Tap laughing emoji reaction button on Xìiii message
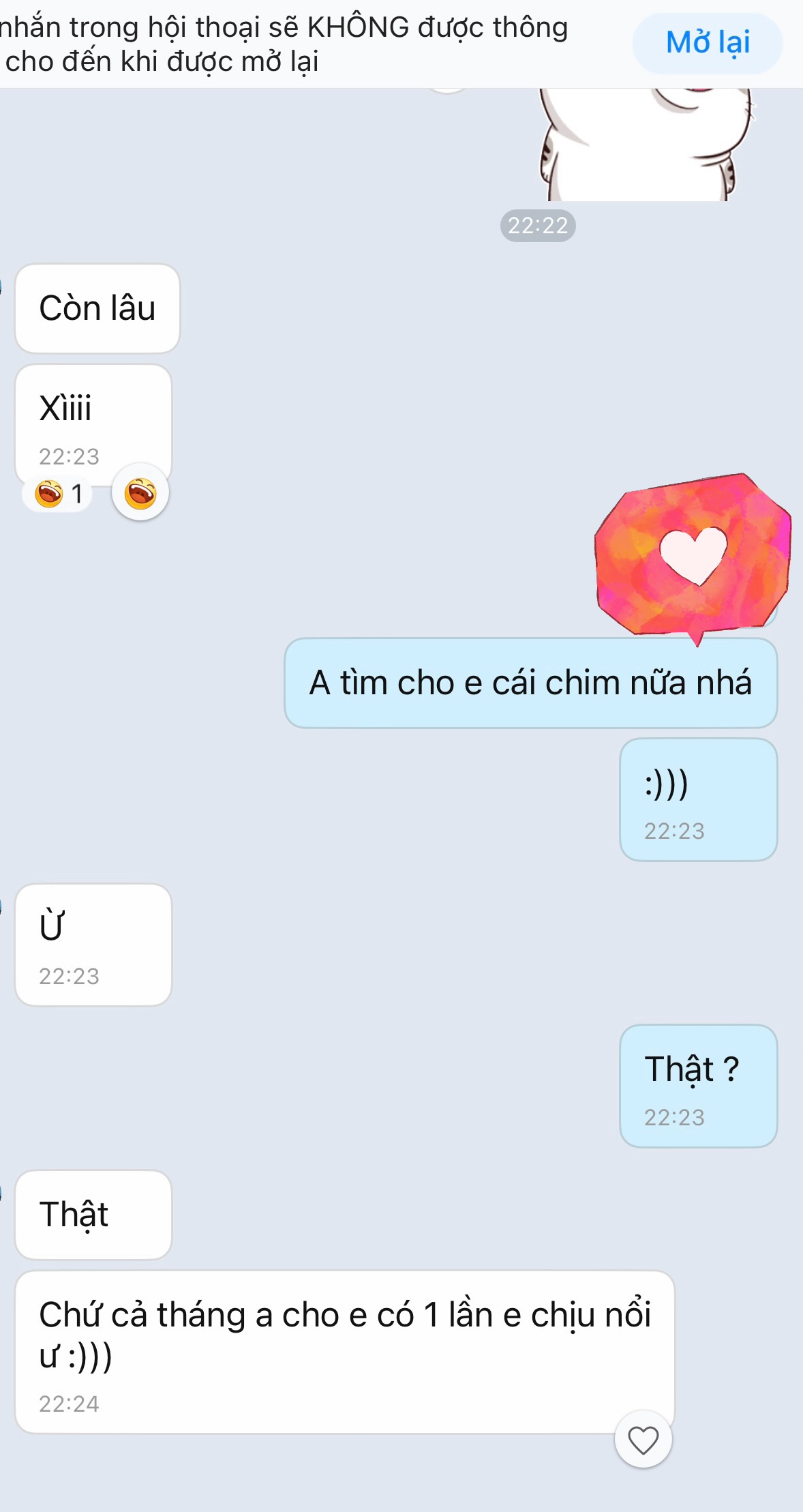803x1512 pixels. (140, 493)
